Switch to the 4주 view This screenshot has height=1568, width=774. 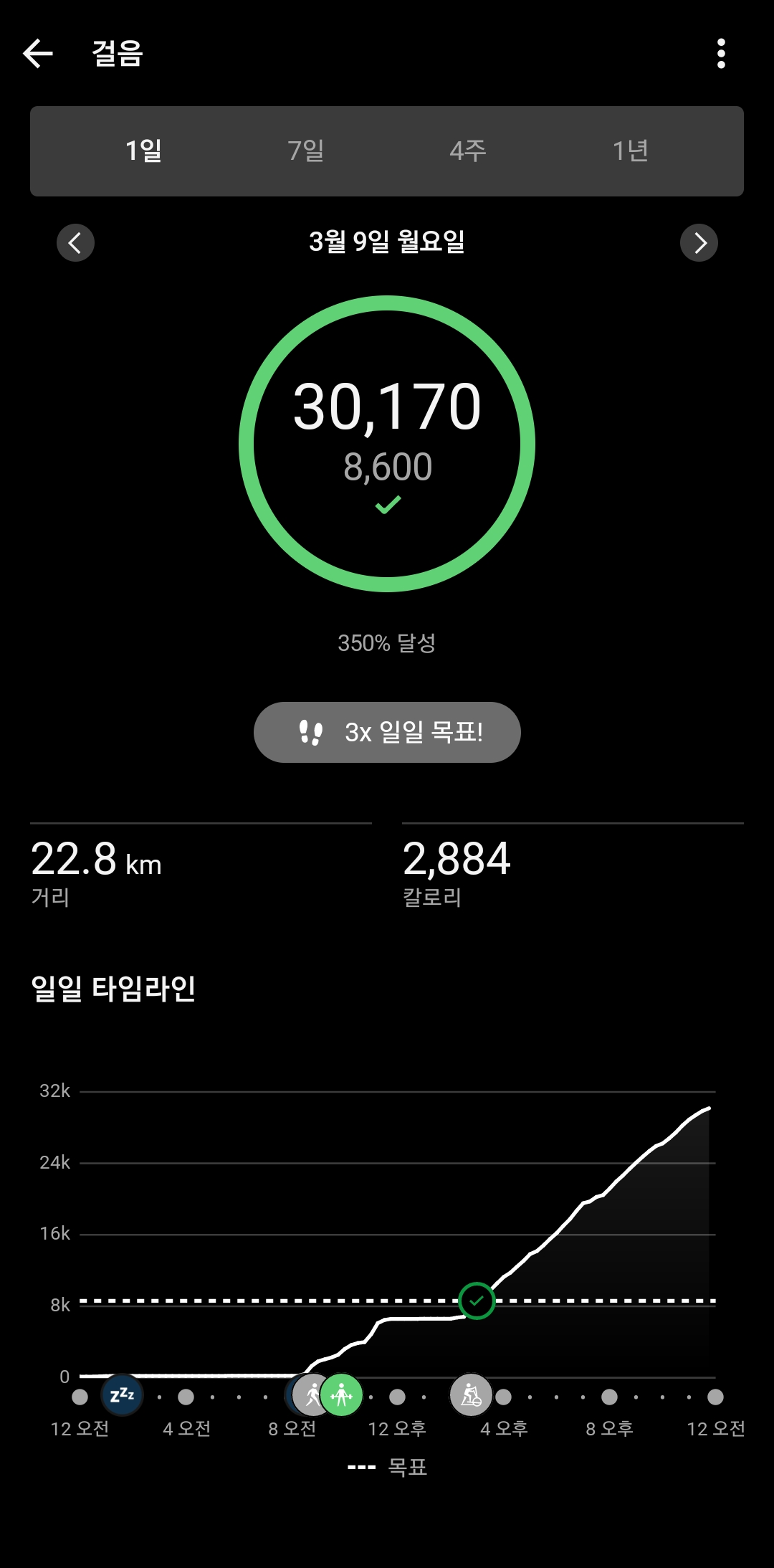(x=468, y=151)
